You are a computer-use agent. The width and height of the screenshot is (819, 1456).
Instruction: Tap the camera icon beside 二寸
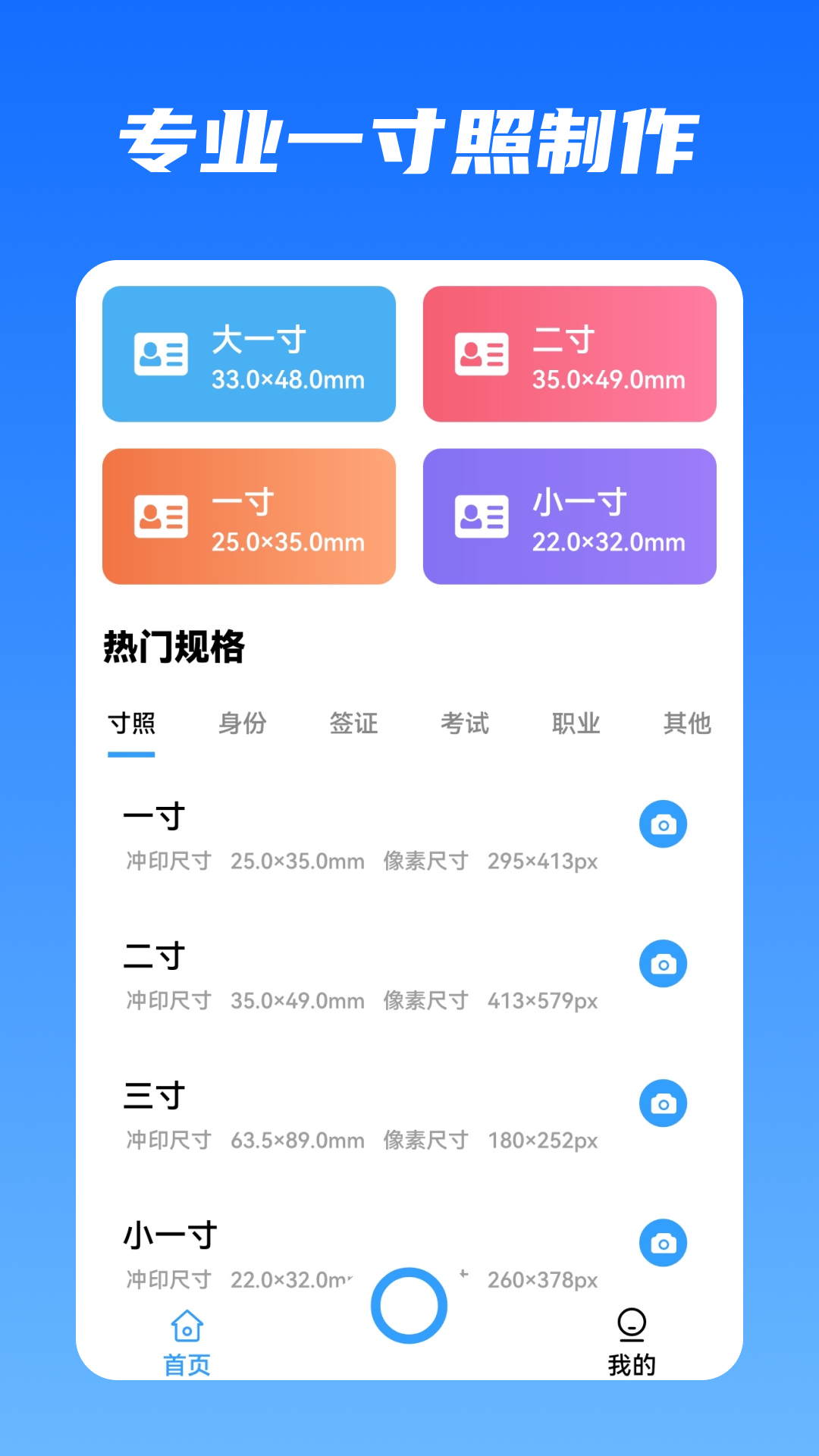click(664, 963)
